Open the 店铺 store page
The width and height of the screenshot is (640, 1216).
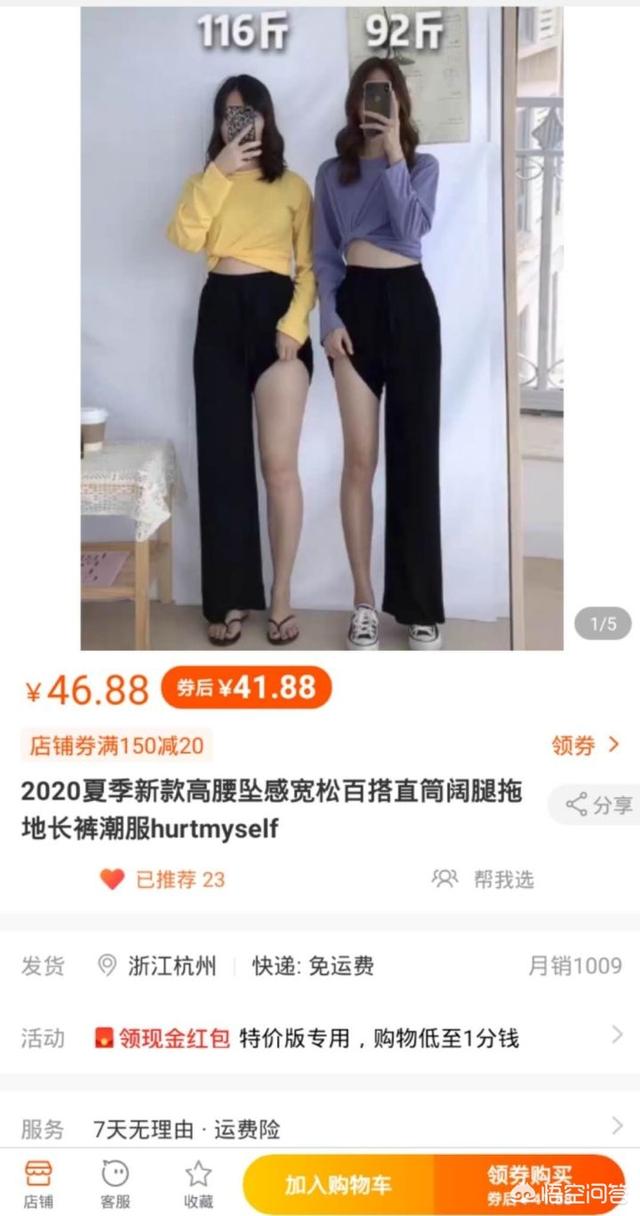38,1184
